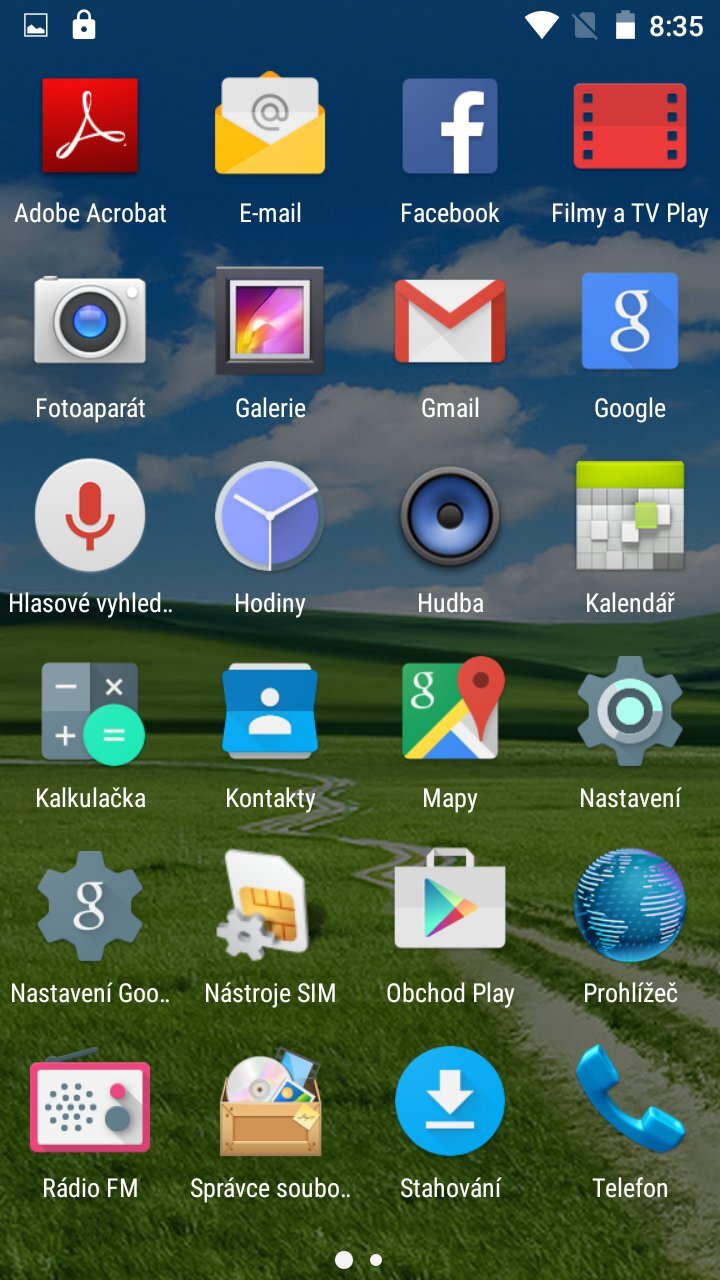720x1280 pixels.
Task: Open the Hodiny clock app
Action: pos(270,515)
